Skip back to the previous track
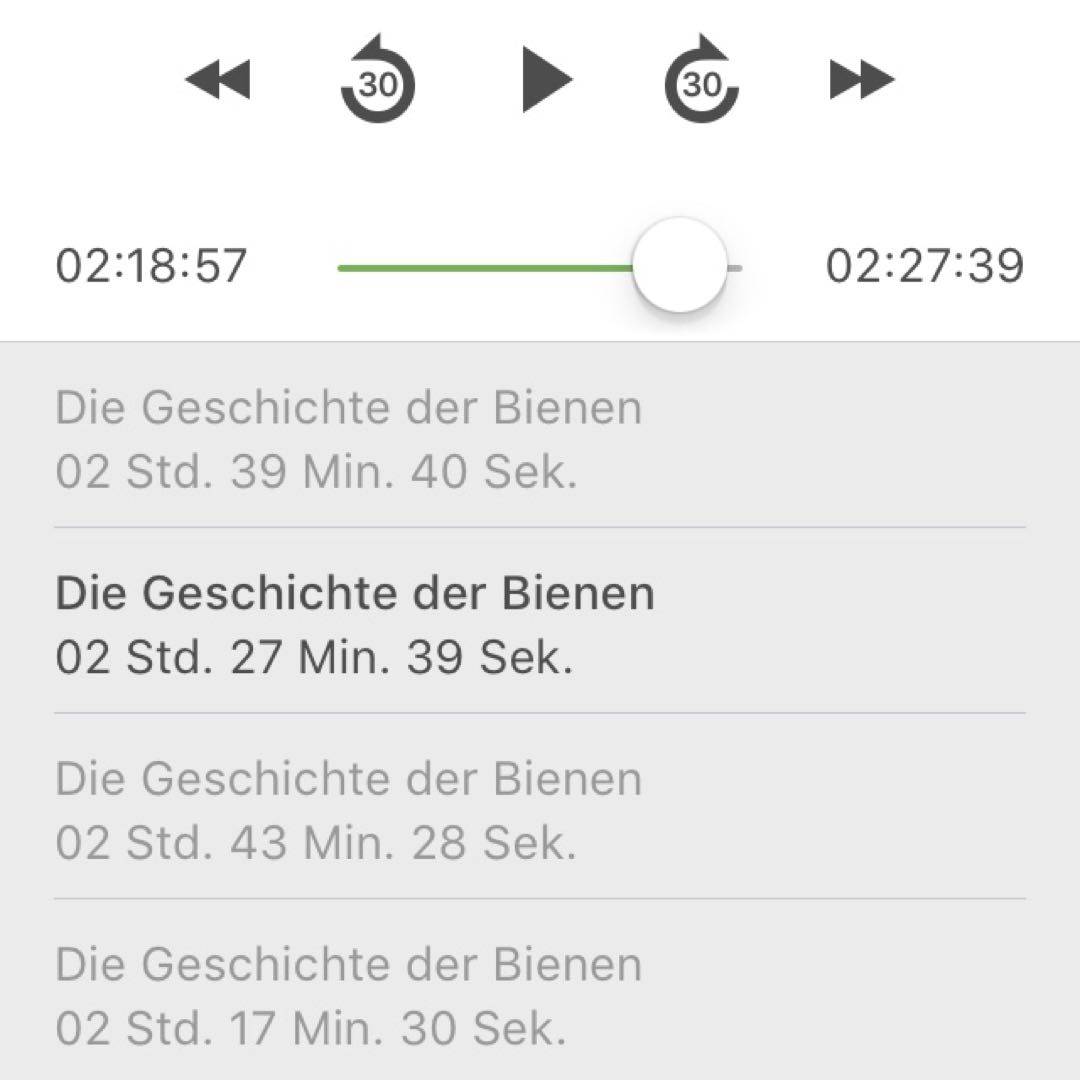 coord(218,80)
